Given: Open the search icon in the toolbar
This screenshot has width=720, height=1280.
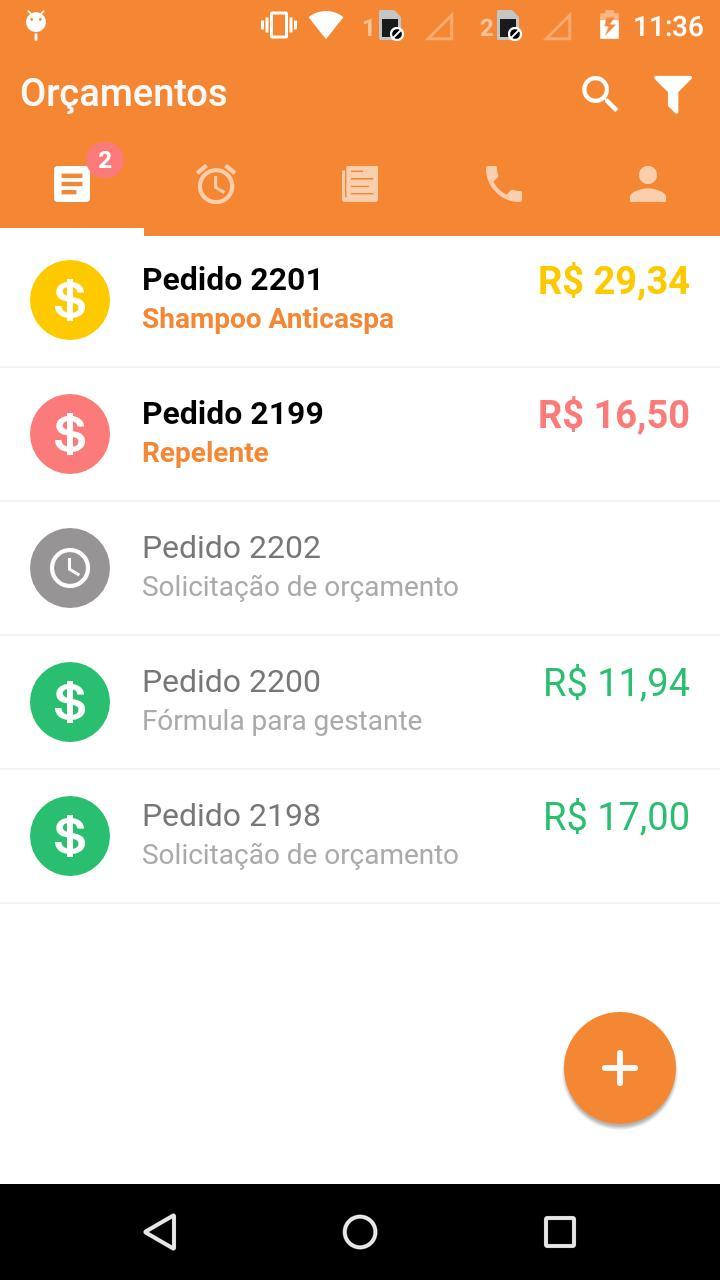Looking at the screenshot, I should [600, 94].
